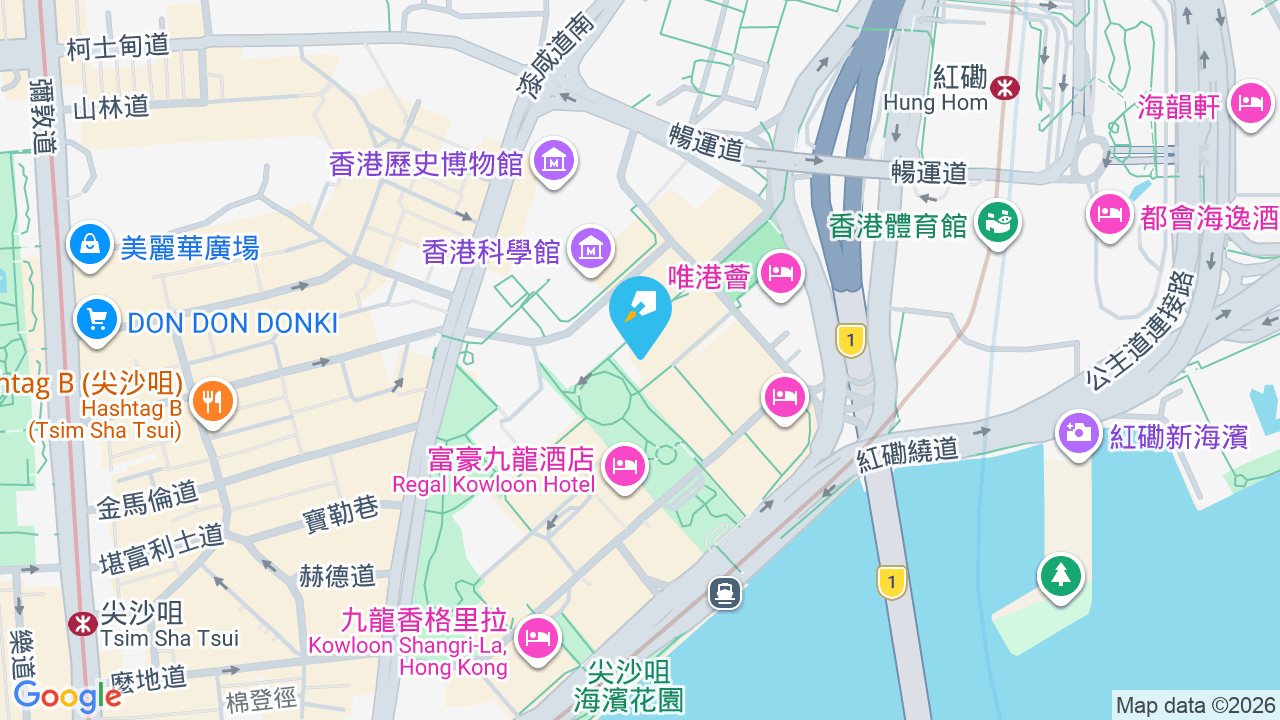Select the 香港科學館 museum pin
This screenshot has height=720, width=1280.
[591, 250]
